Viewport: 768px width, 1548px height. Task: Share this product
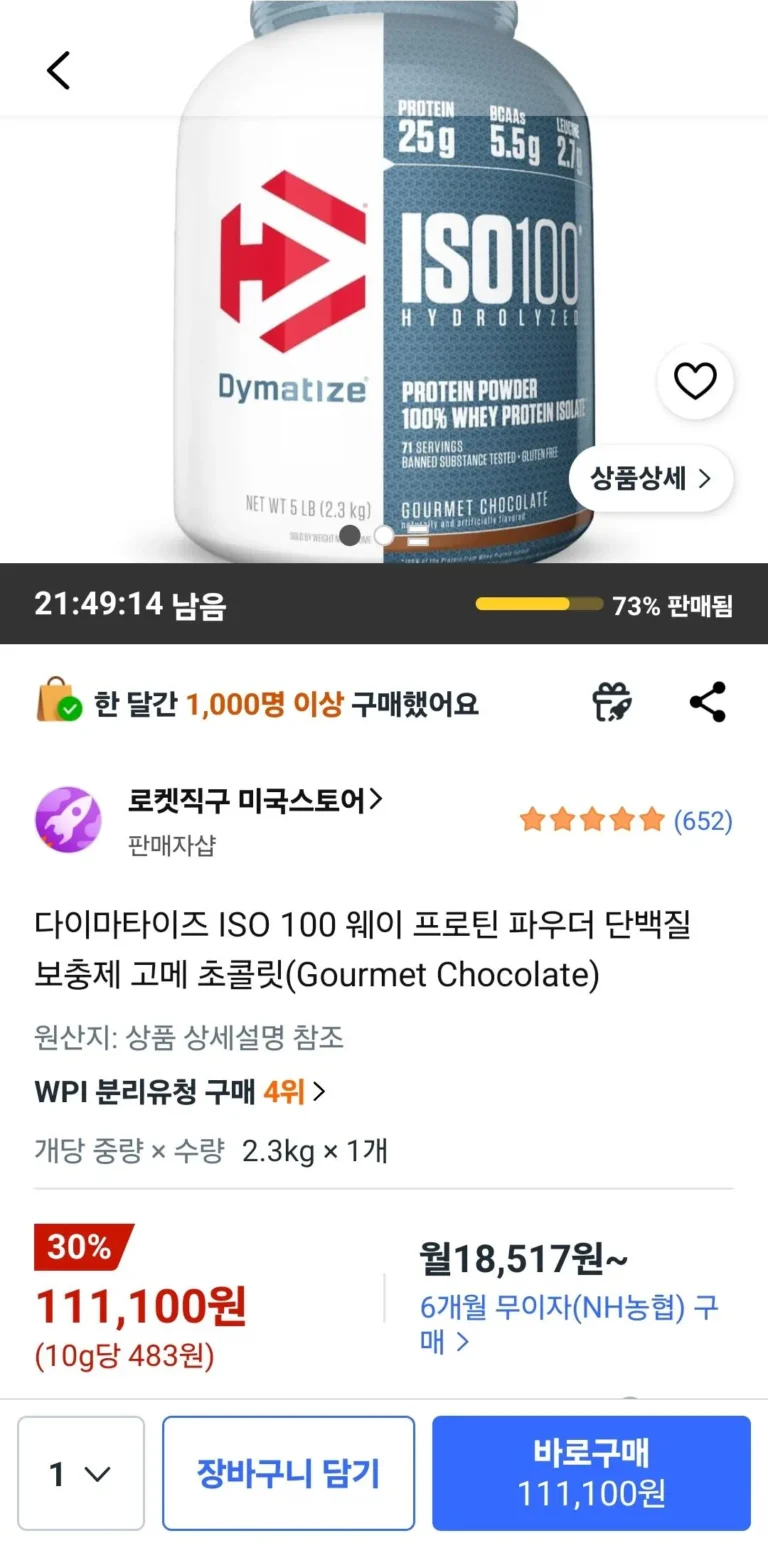(x=708, y=702)
